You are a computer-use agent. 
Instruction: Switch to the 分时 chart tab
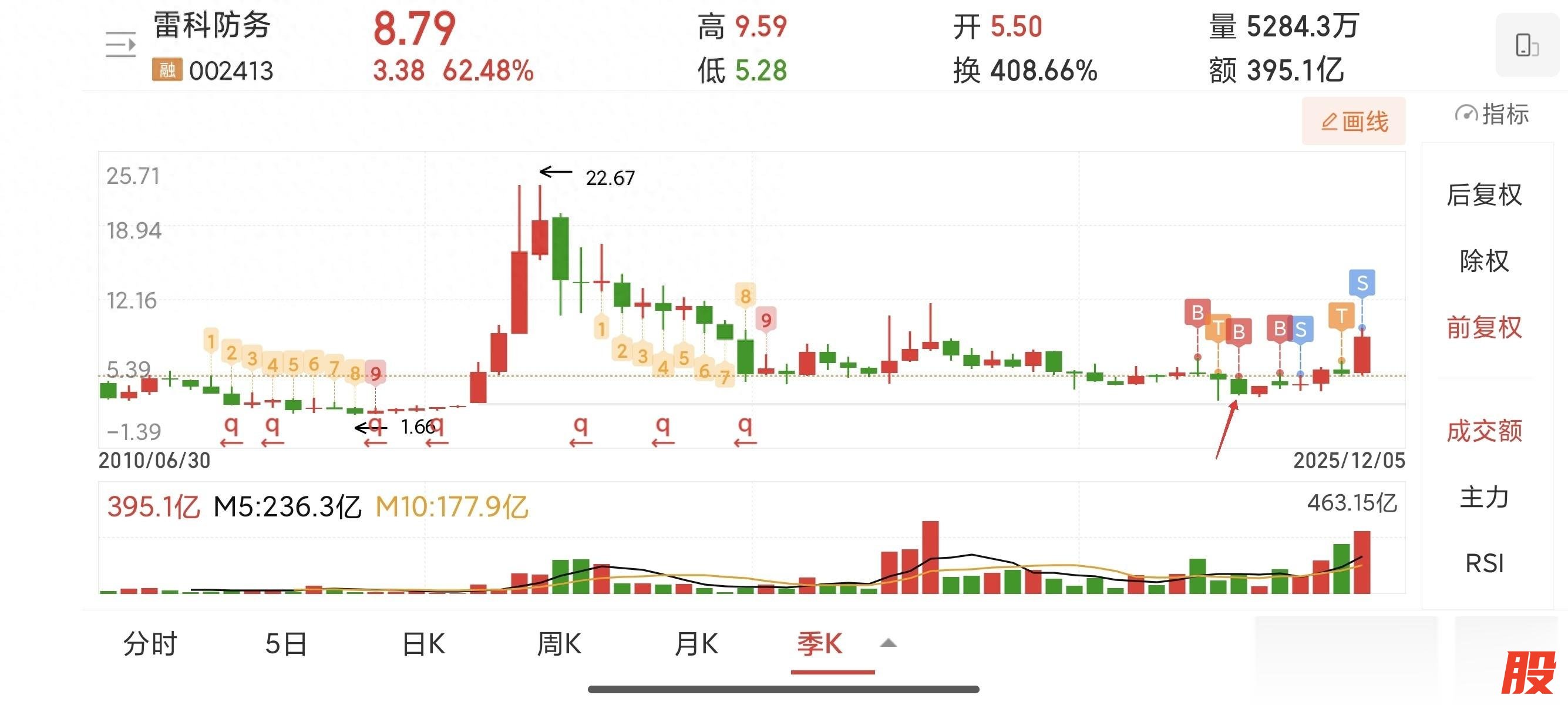(150, 644)
